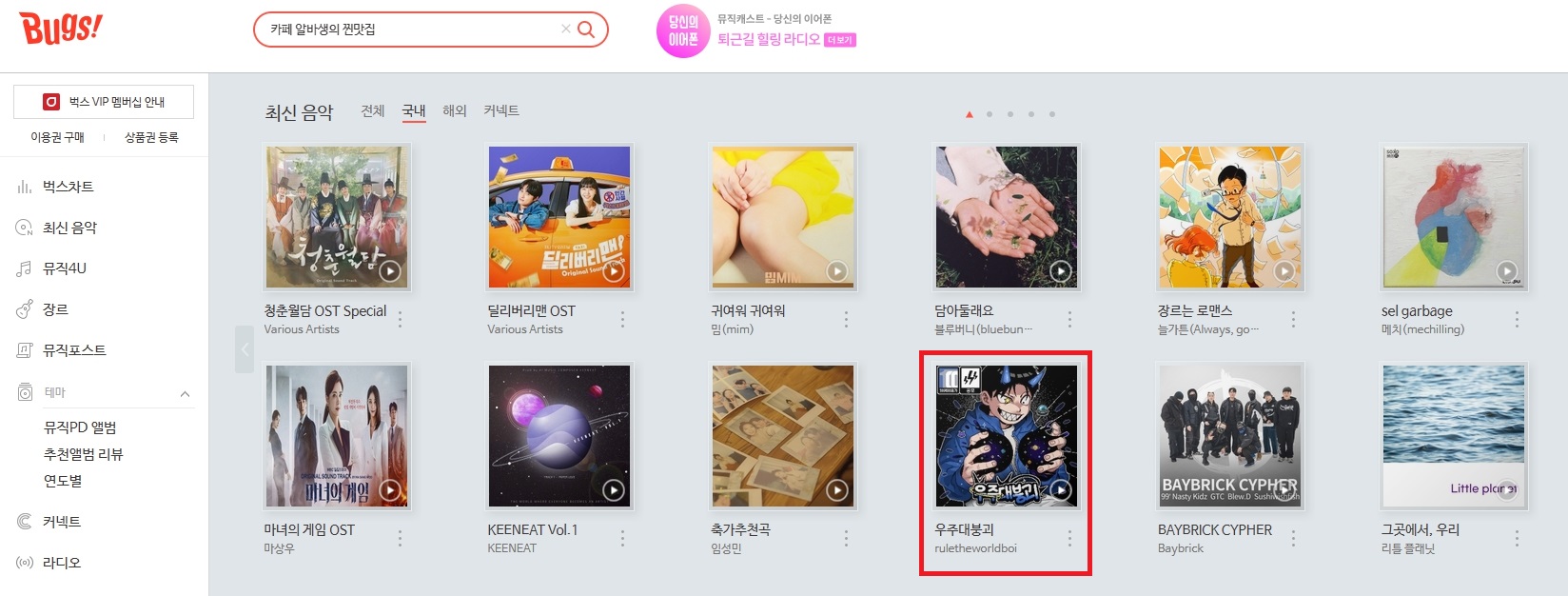Open 상품권 등록 link

coord(151,137)
